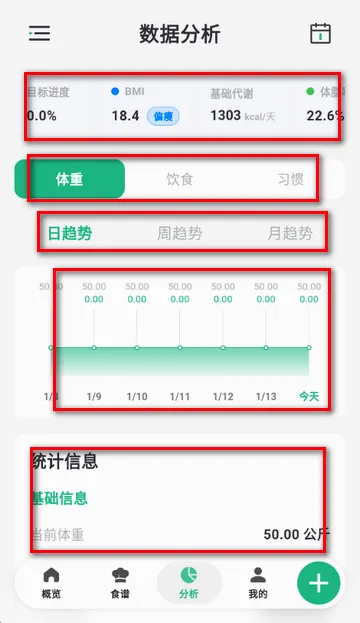
Task: Switch to the 习惯 segment
Action: pyautogui.click(x=290, y=179)
